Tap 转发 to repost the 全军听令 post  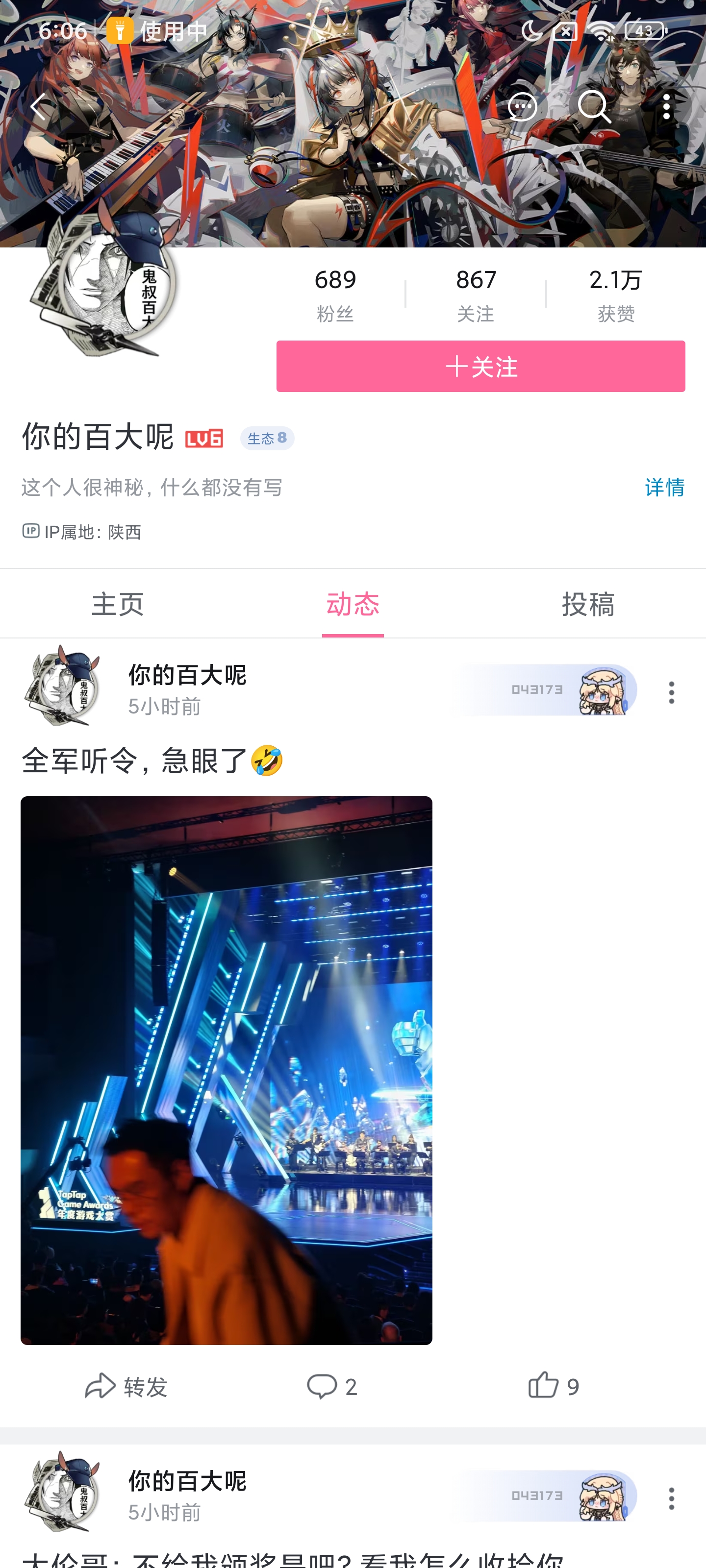[x=126, y=1386]
